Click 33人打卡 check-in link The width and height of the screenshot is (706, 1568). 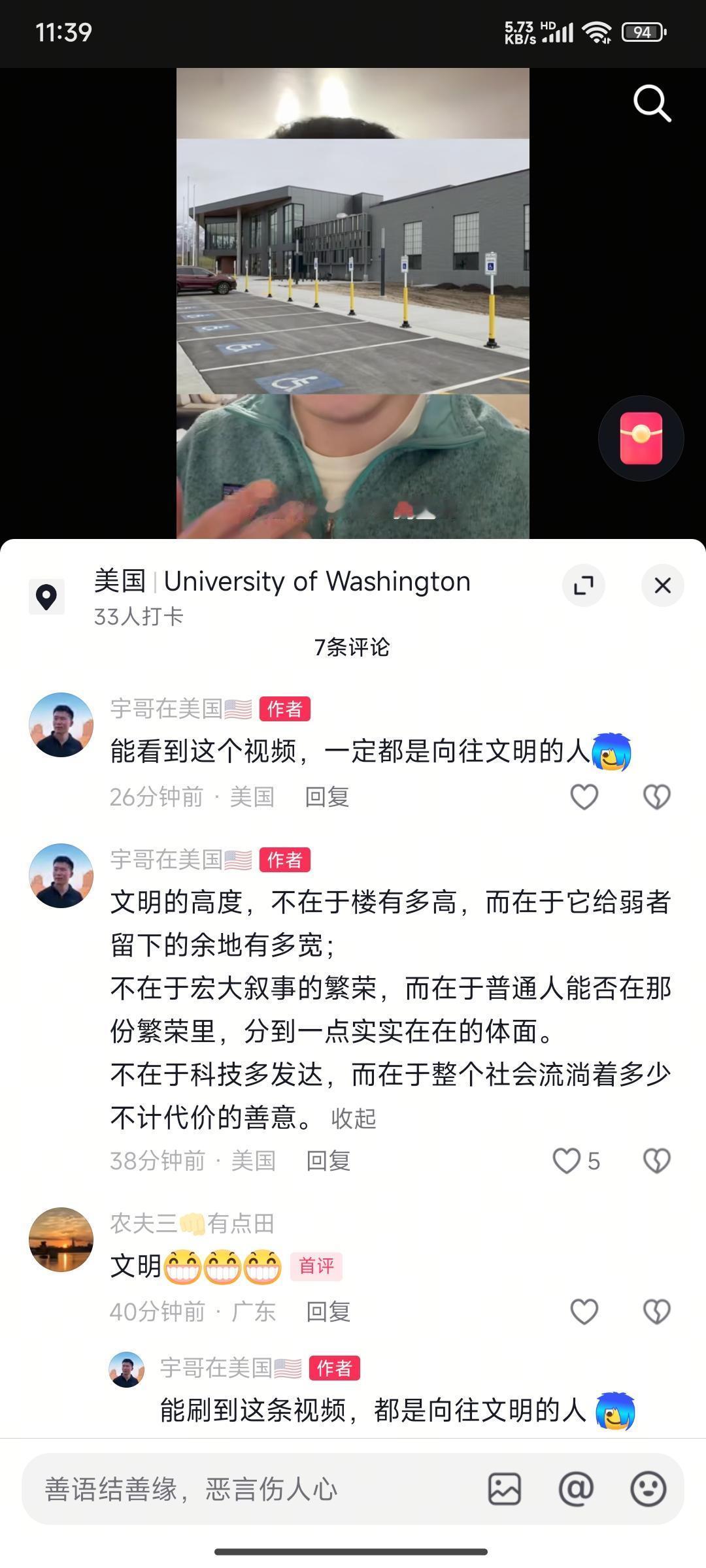(137, 615)
